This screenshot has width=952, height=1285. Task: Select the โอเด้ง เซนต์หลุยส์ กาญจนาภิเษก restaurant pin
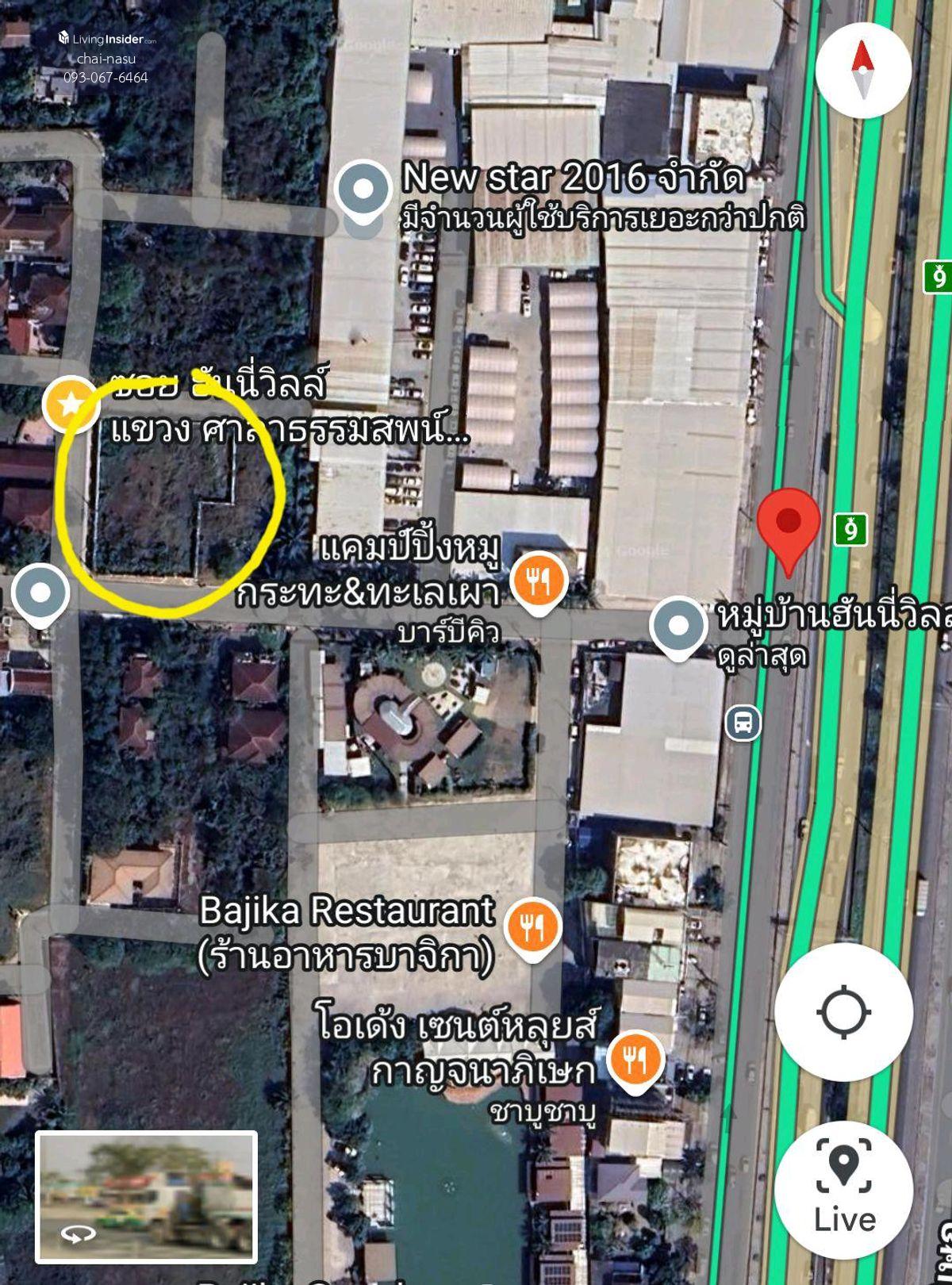coord(635,1058)
